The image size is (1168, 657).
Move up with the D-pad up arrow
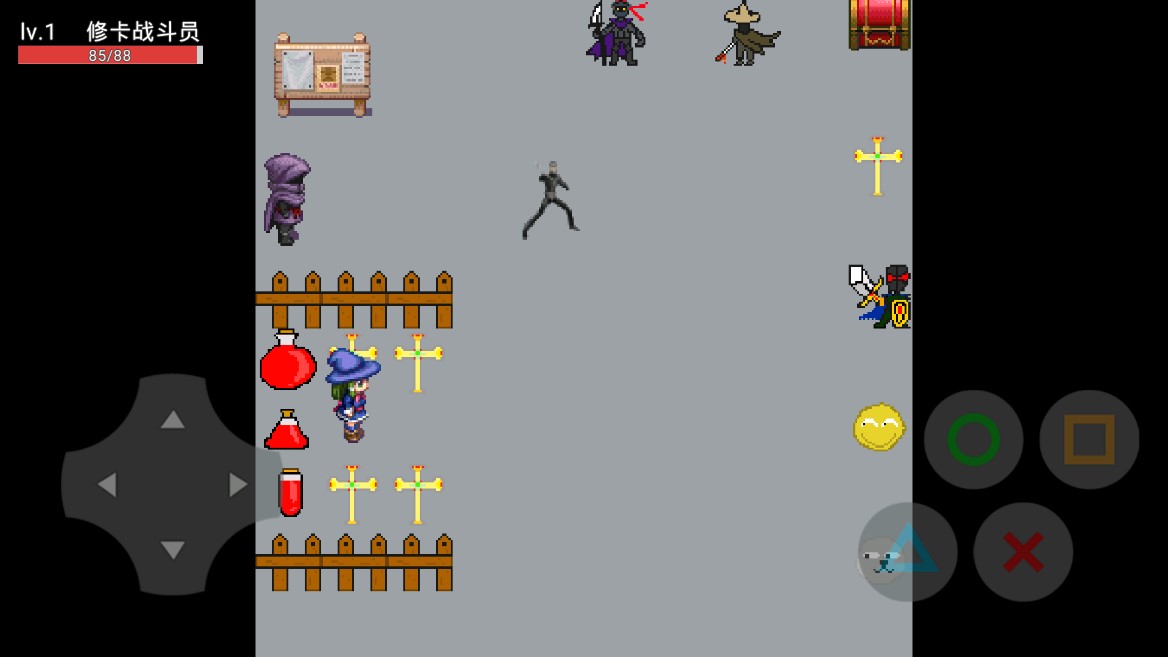(x=173, y=419)
